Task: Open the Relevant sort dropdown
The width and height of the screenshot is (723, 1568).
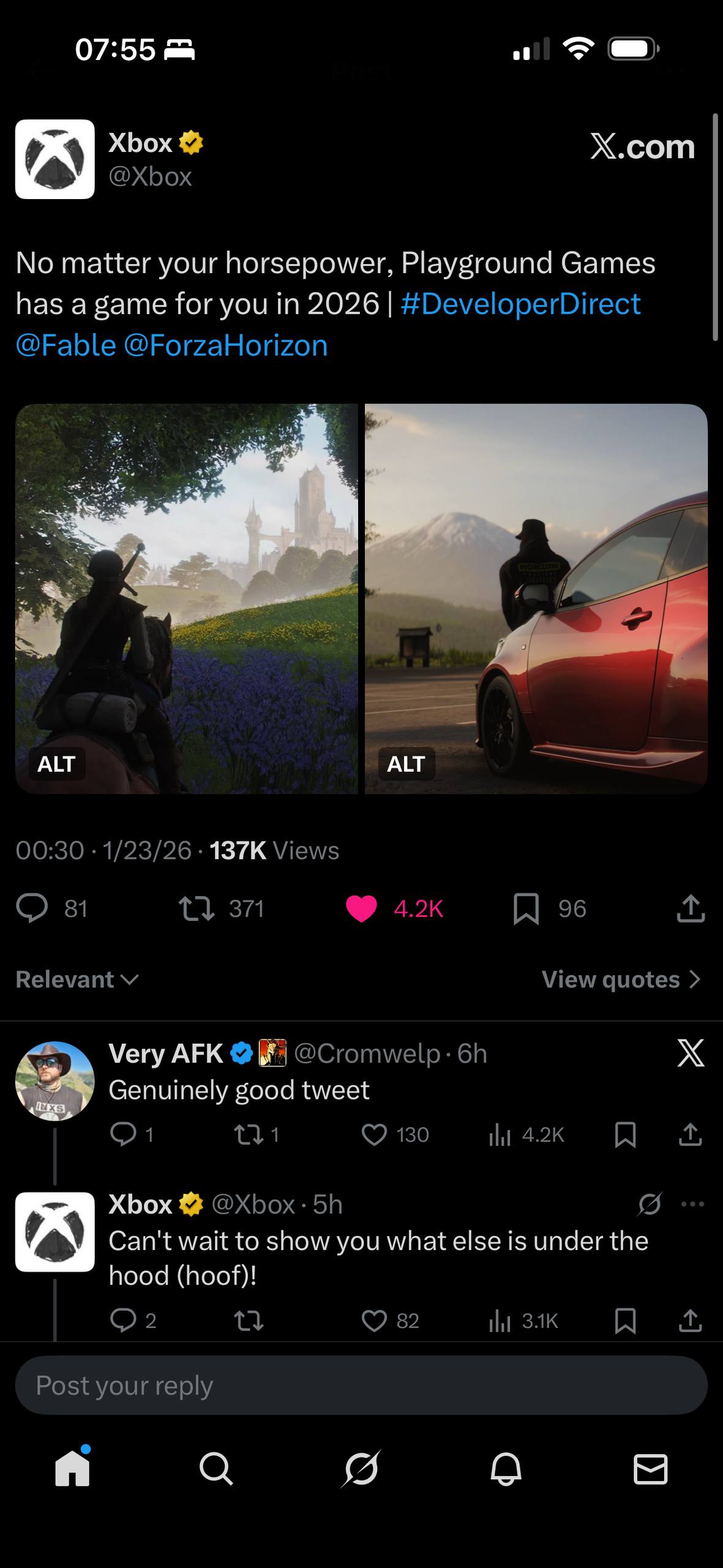Action: (77, 979)
